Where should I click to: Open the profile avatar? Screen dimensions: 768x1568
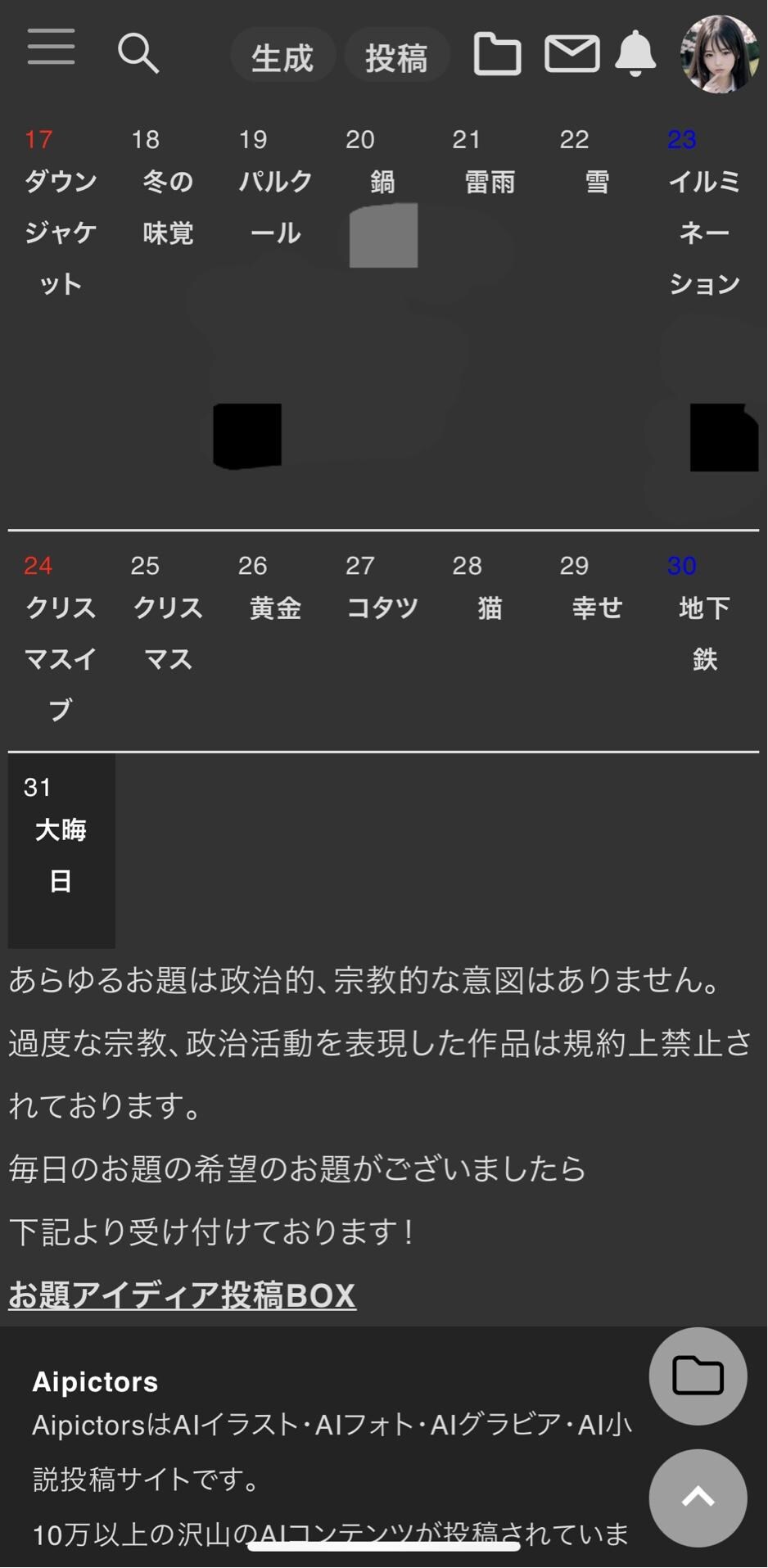(718, 53)
